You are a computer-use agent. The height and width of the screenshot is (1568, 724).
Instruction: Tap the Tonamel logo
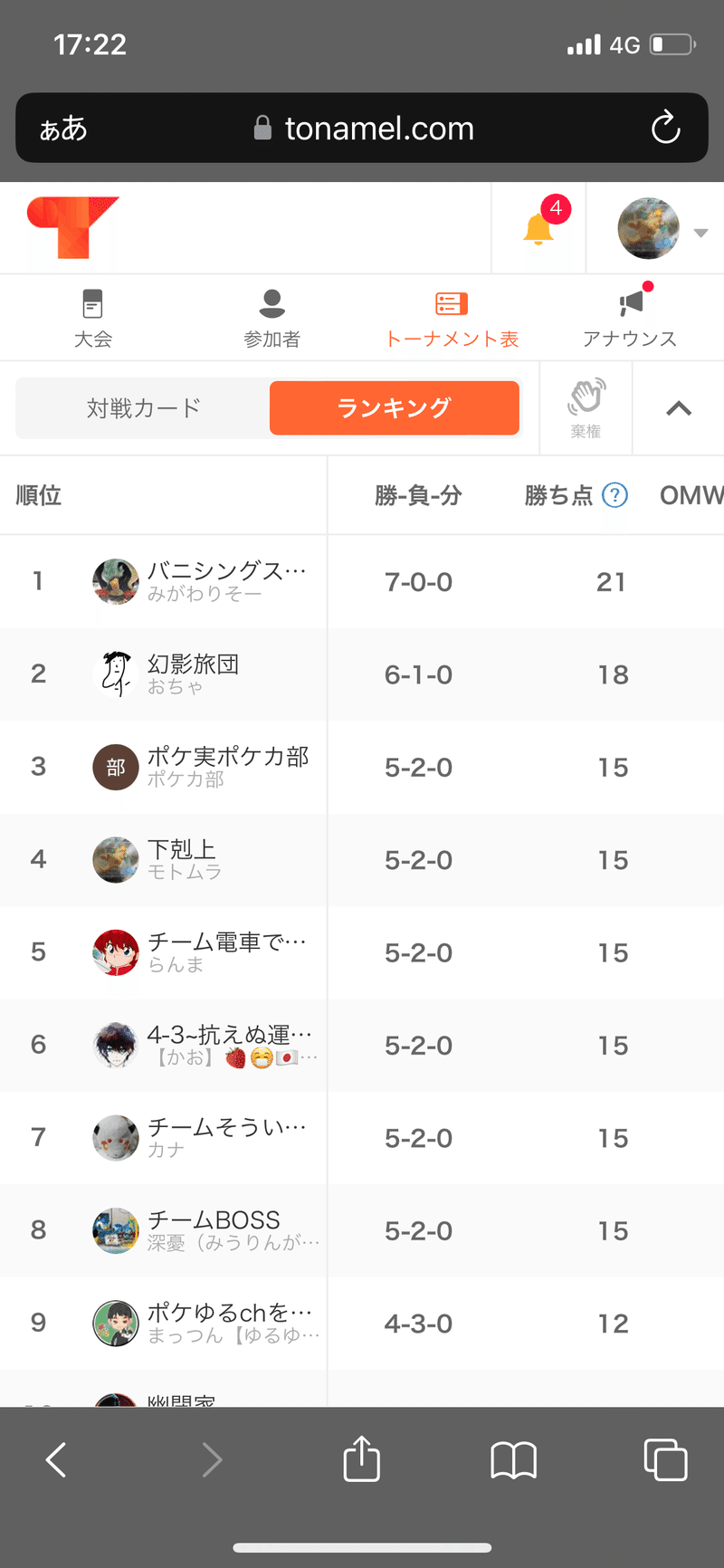coord(72,228)
